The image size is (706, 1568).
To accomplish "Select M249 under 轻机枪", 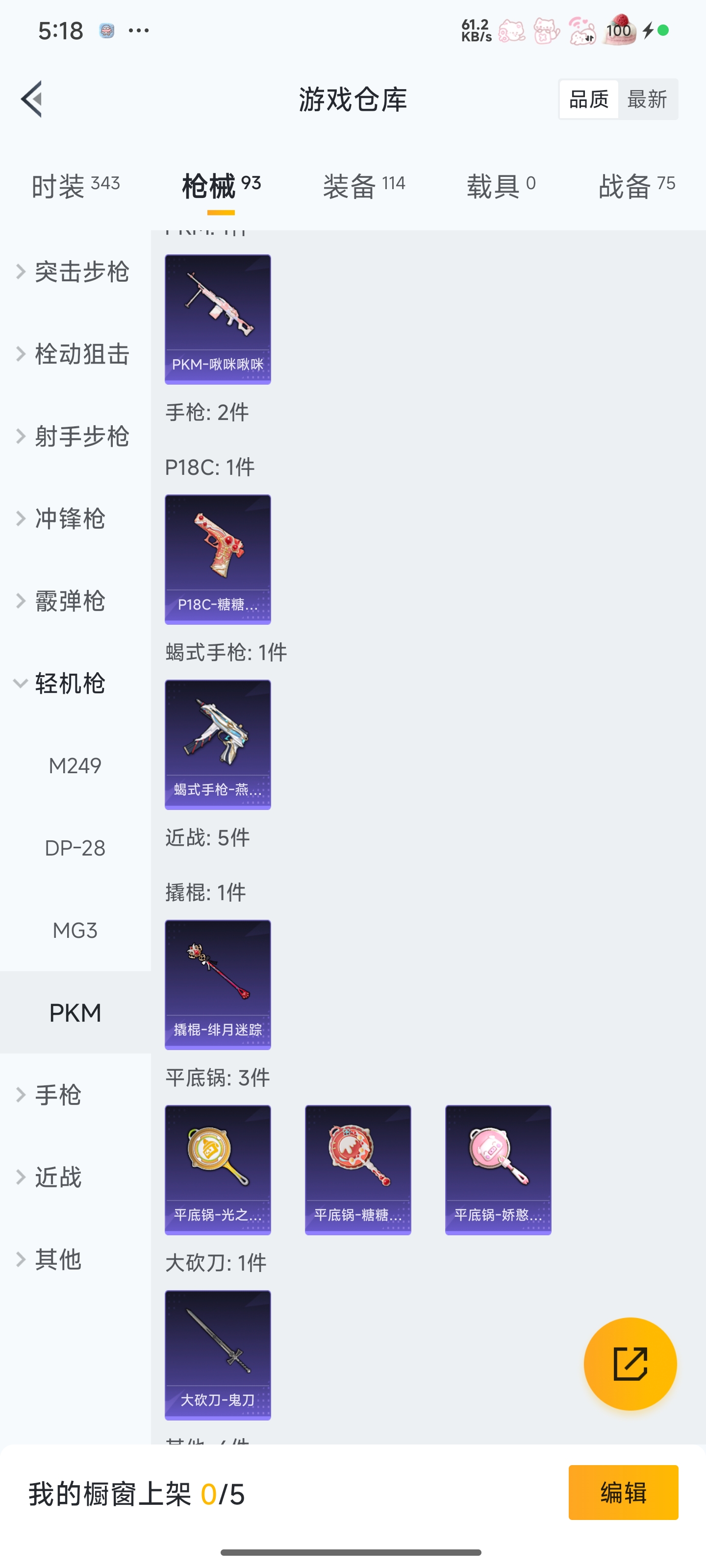I will 75,766.
